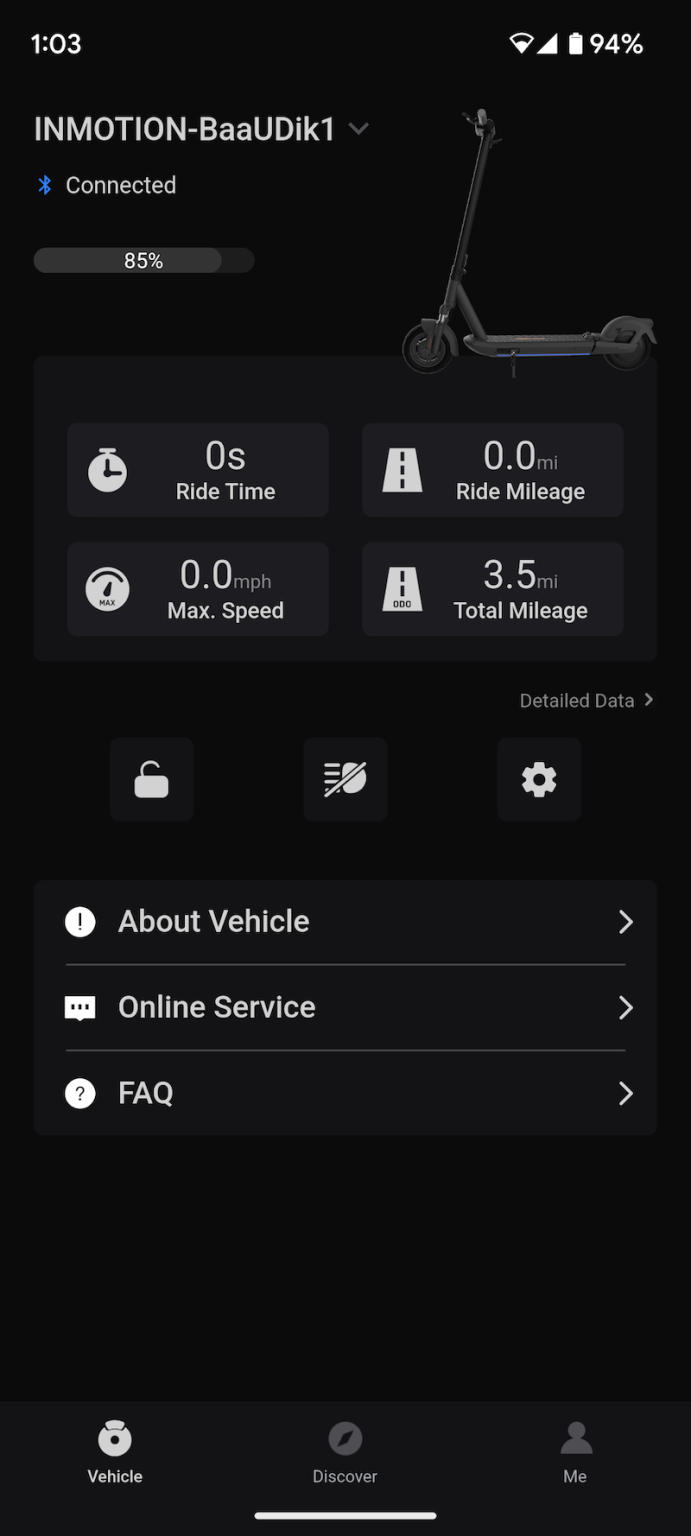Open the FAQ row
The image size is (691, 1536).
(x=345, y=1093)
